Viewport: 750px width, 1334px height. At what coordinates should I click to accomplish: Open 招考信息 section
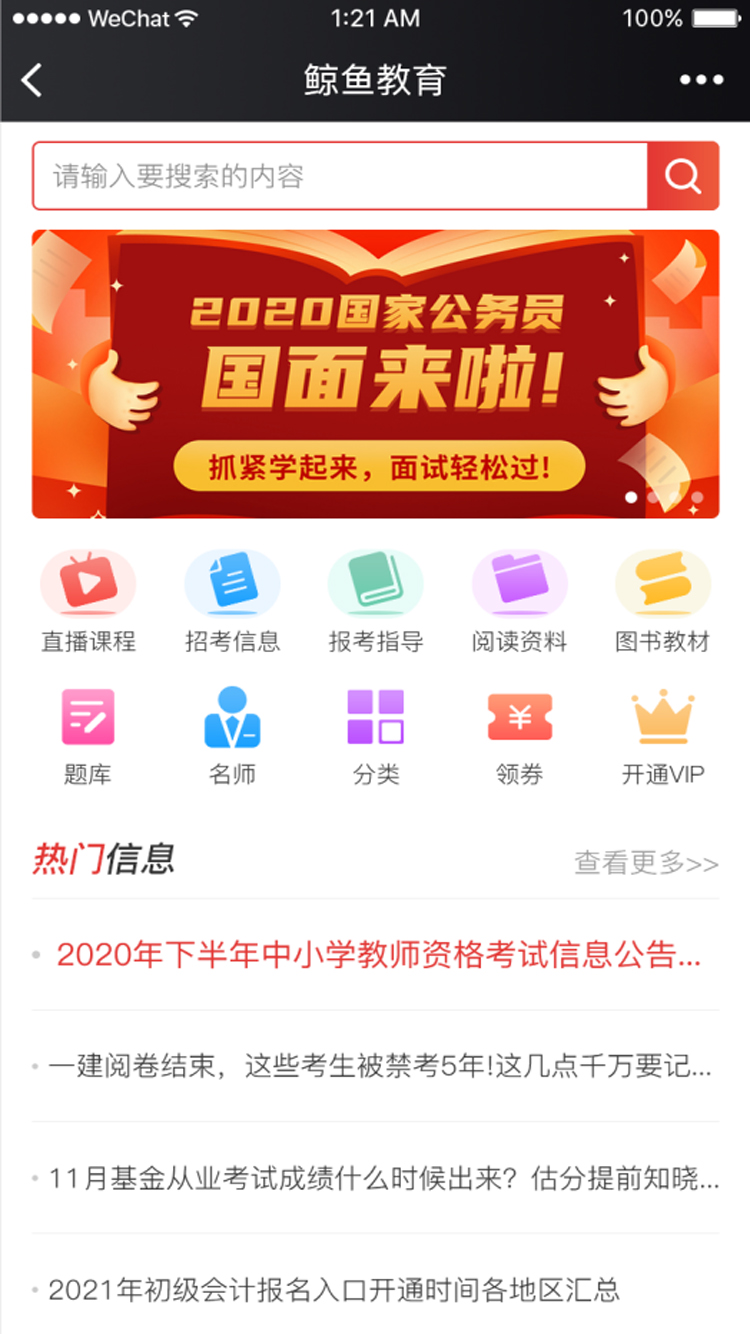(232, 600)
